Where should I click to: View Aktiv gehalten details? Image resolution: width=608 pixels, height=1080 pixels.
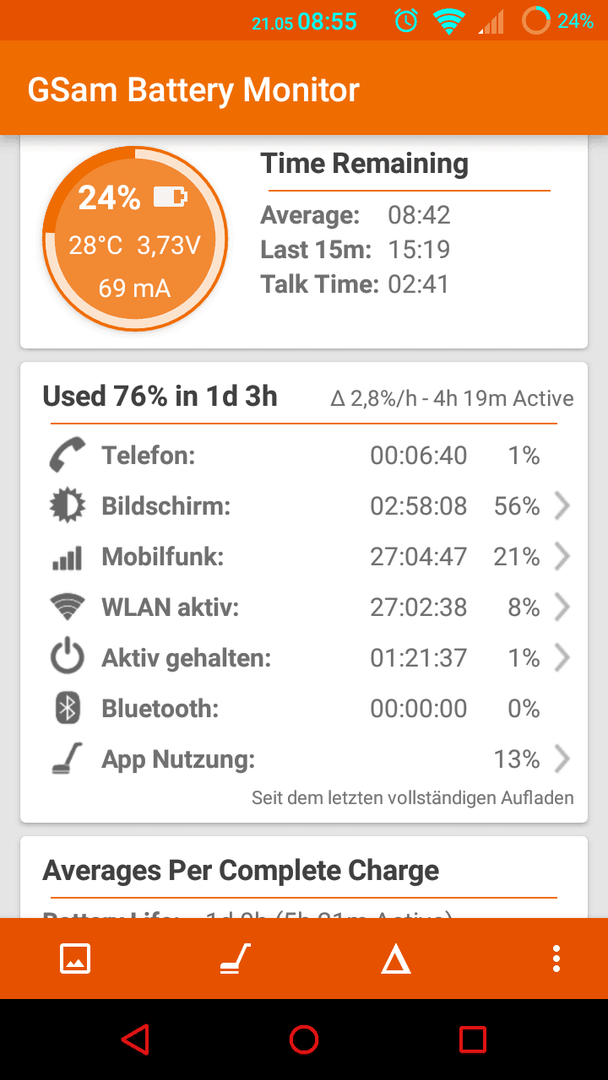pyautogui.click(x=304, y=658)
